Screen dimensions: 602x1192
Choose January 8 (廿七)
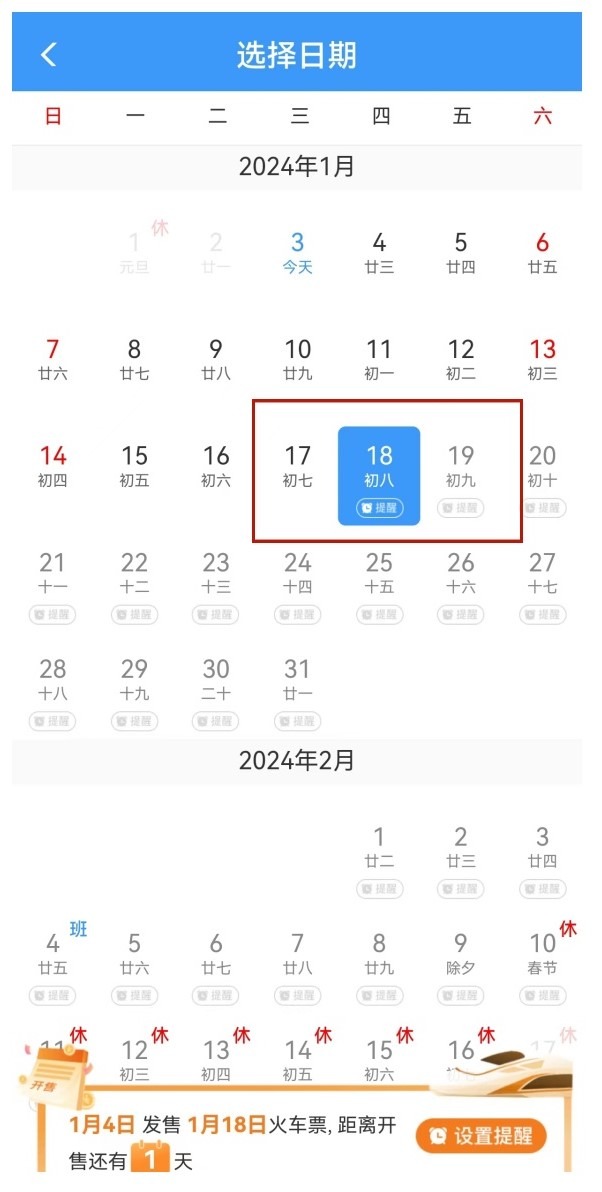coord(135,360)
